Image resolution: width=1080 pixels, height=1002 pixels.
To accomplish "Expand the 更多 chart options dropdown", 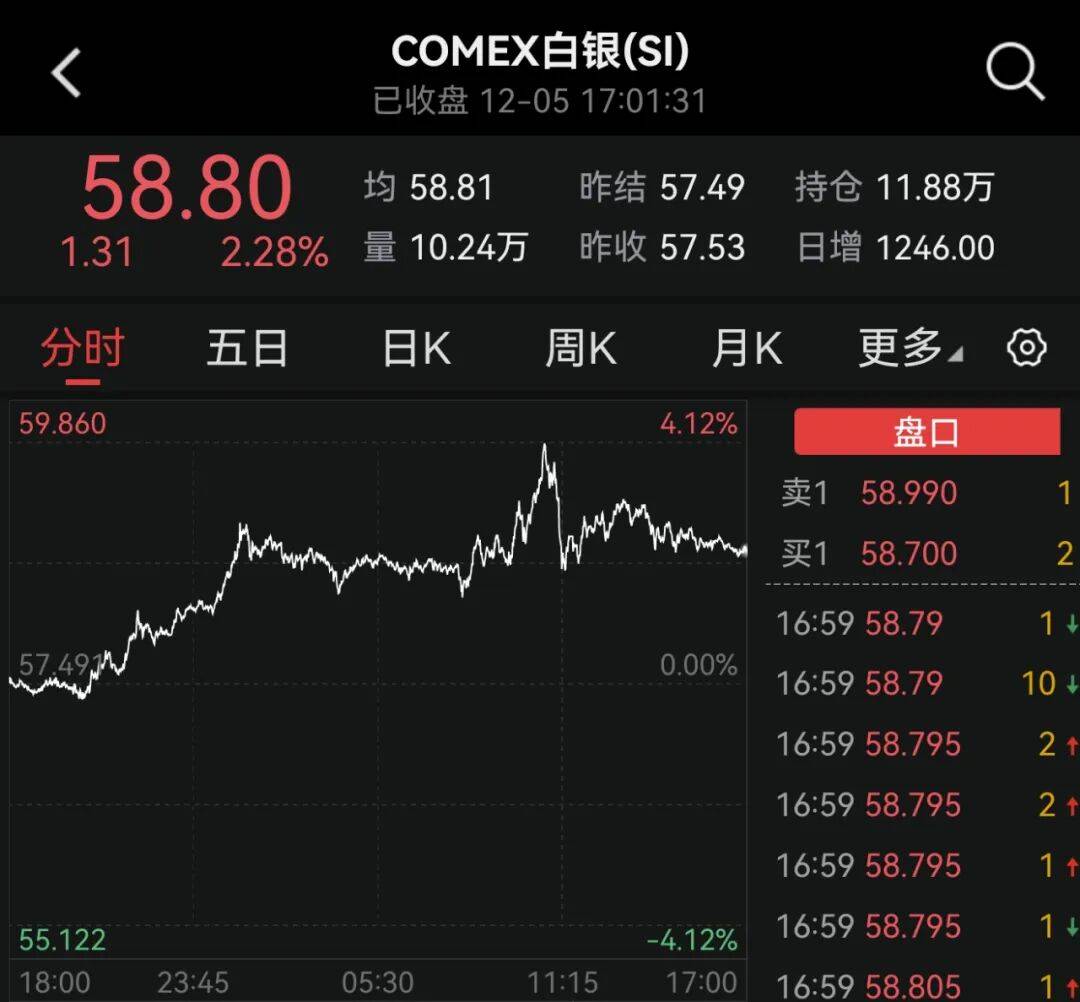I will click(x=908, y=349).
